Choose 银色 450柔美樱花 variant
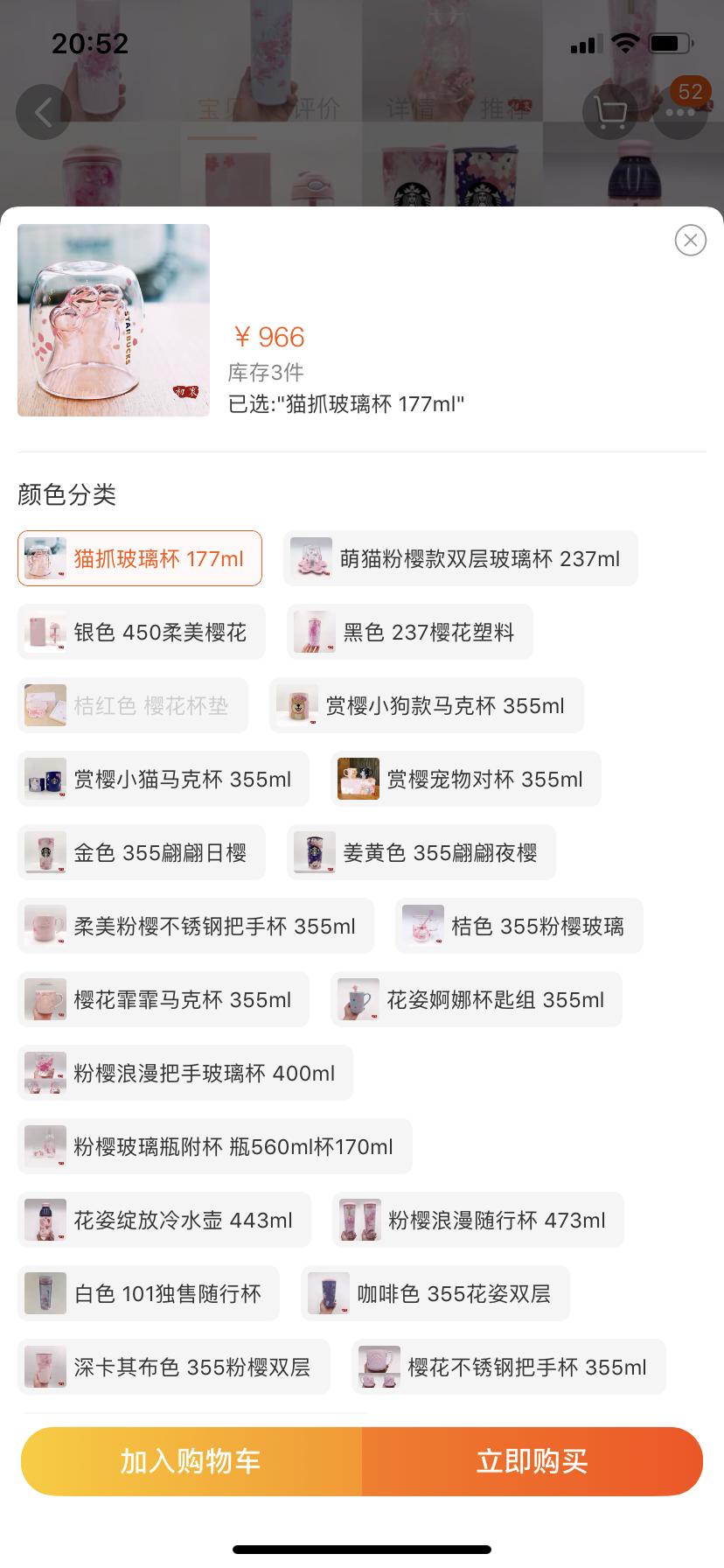The width and height of the screenshot is (724, 1568). 142,632
